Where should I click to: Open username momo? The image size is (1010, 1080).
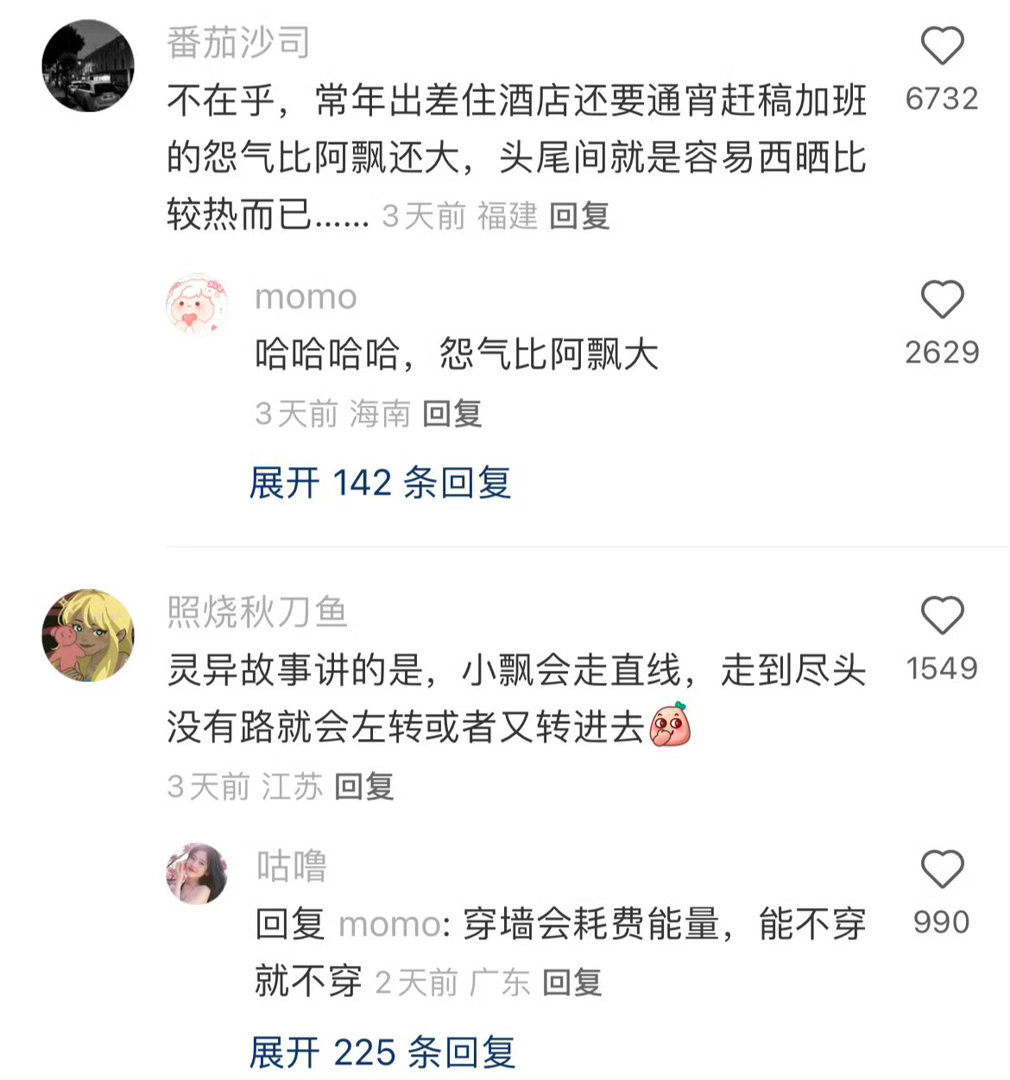point(305,297)
